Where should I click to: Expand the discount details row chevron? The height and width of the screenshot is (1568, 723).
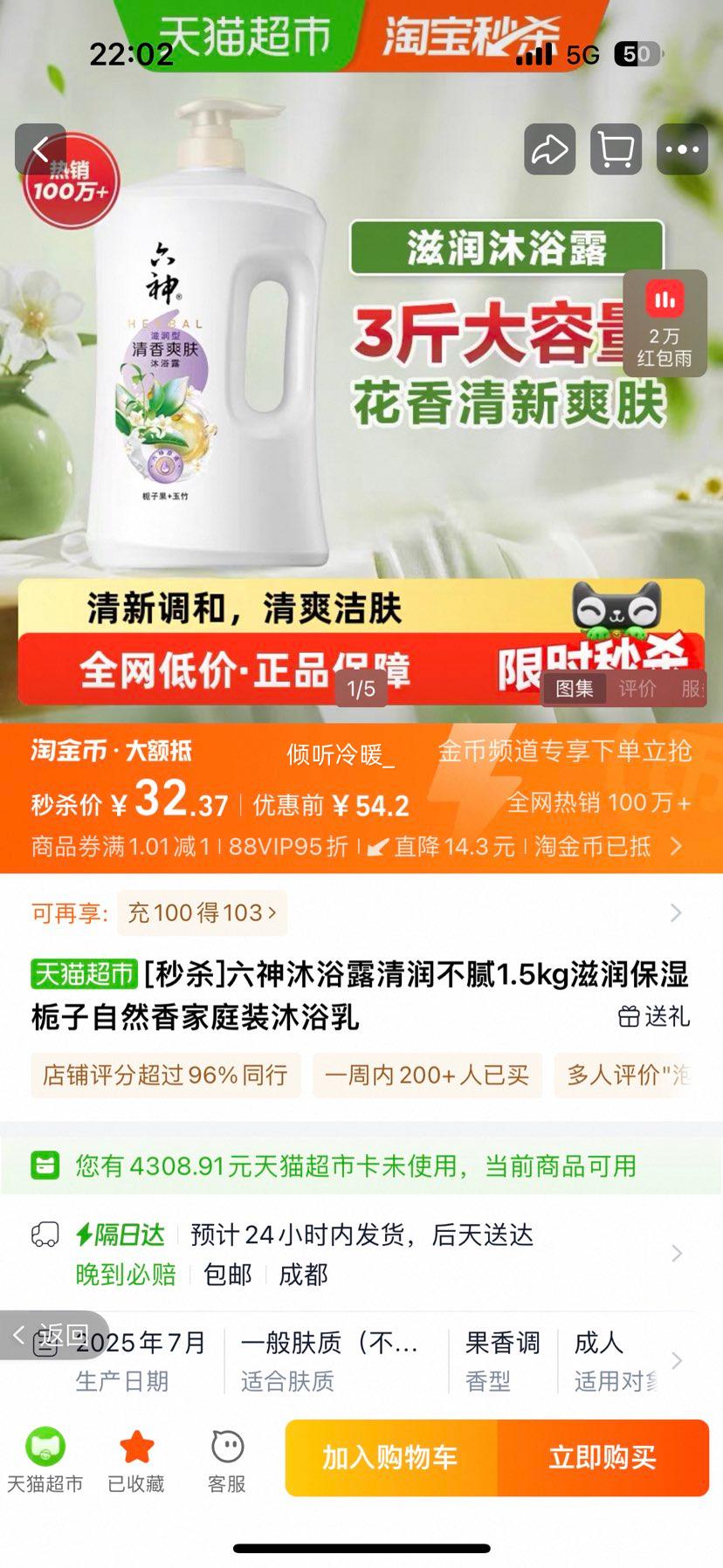[676, 846]
